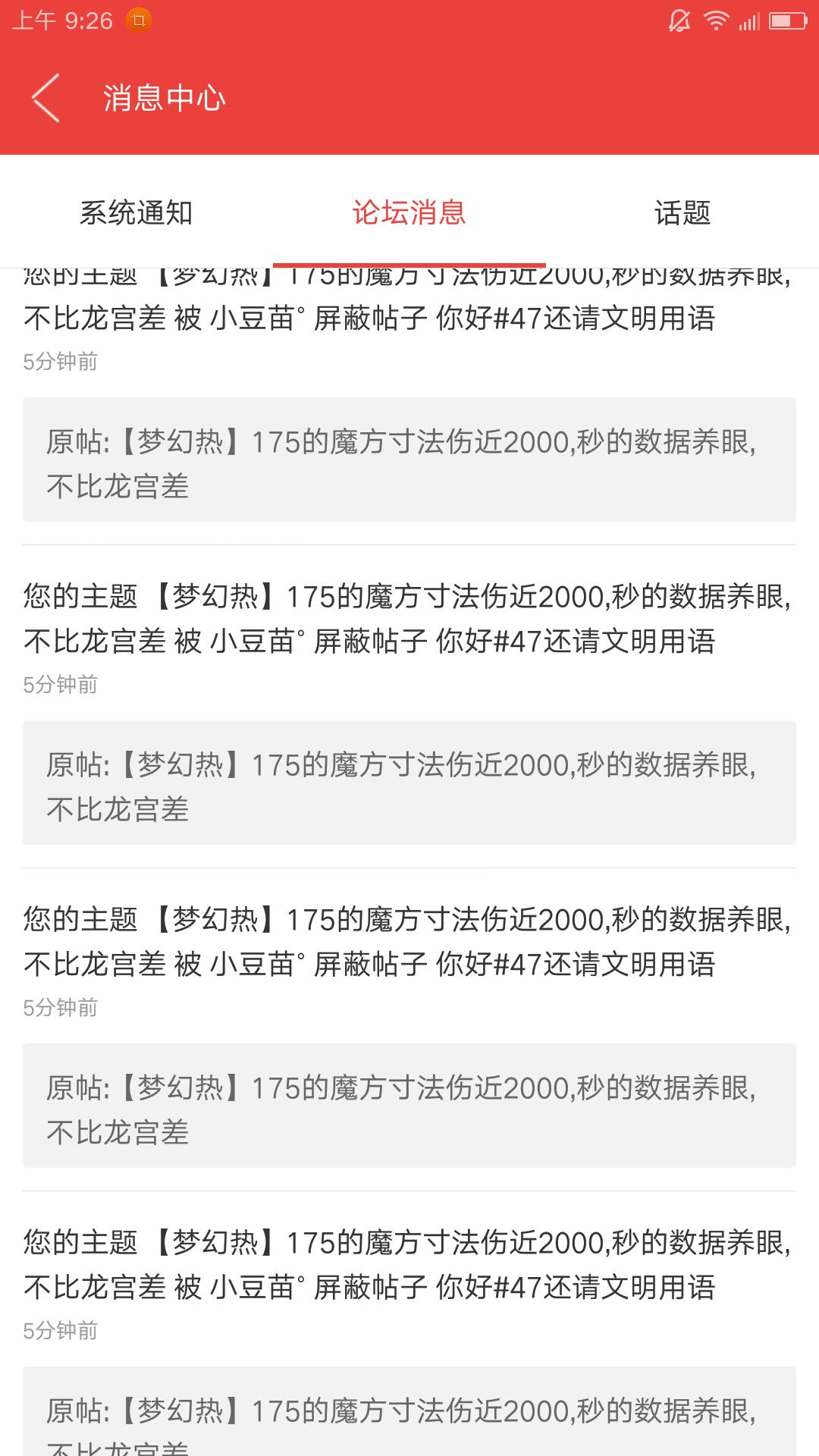Select the 论坛消息 tab
The image size is (819, 1456).
pos(409,213)
